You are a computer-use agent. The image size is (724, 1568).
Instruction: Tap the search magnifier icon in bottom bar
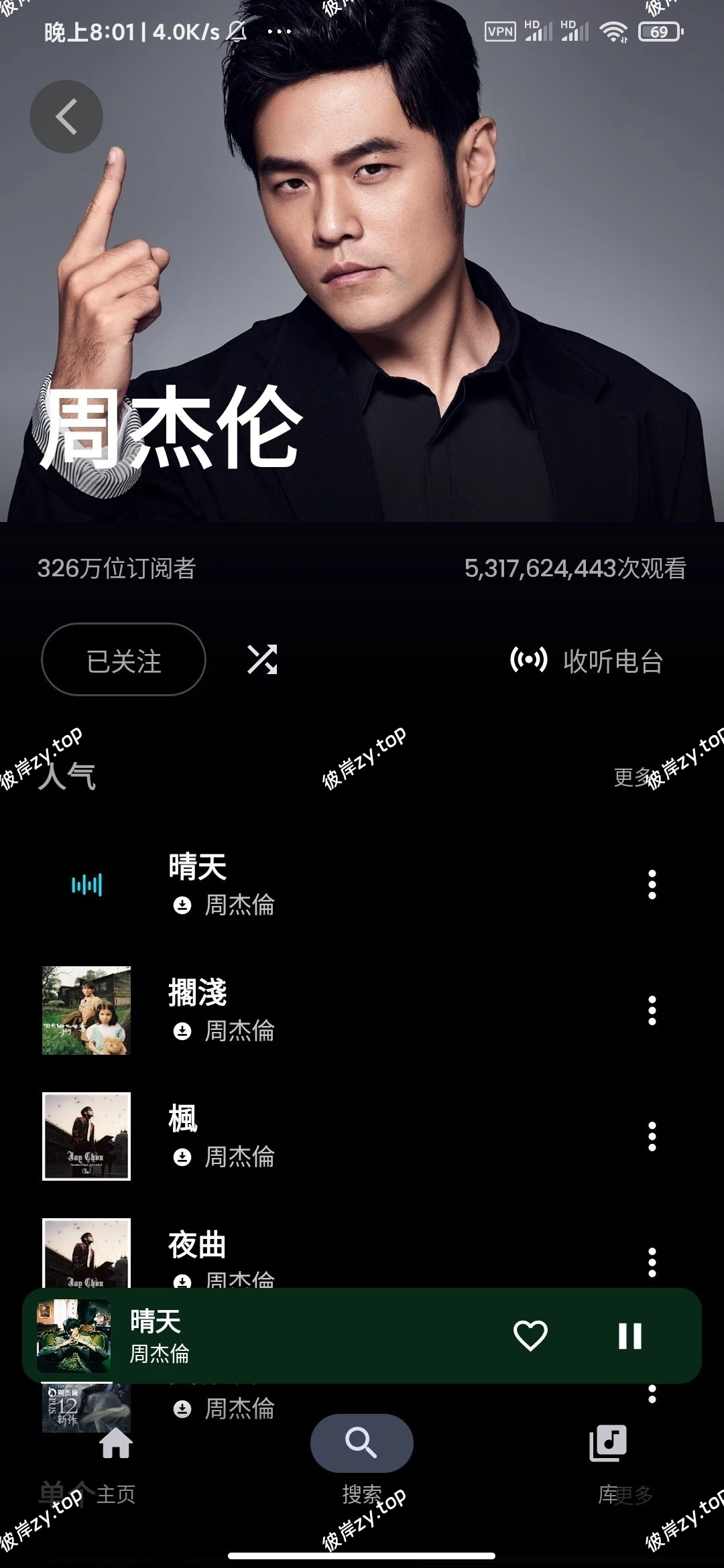click(362, 1444)
